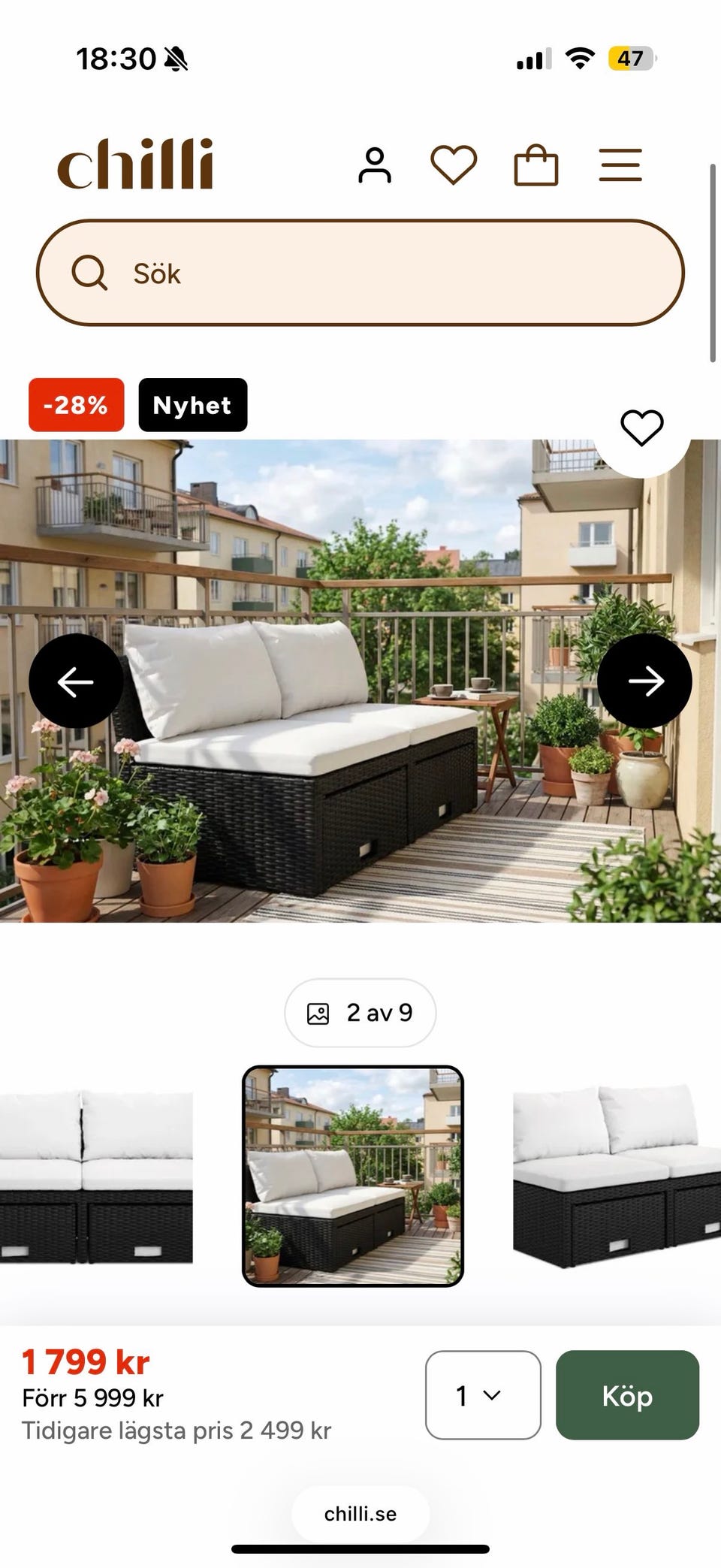This screenshot has height=1568, width=721.
Task: Open the account profile icon
Action: [375, 165]
